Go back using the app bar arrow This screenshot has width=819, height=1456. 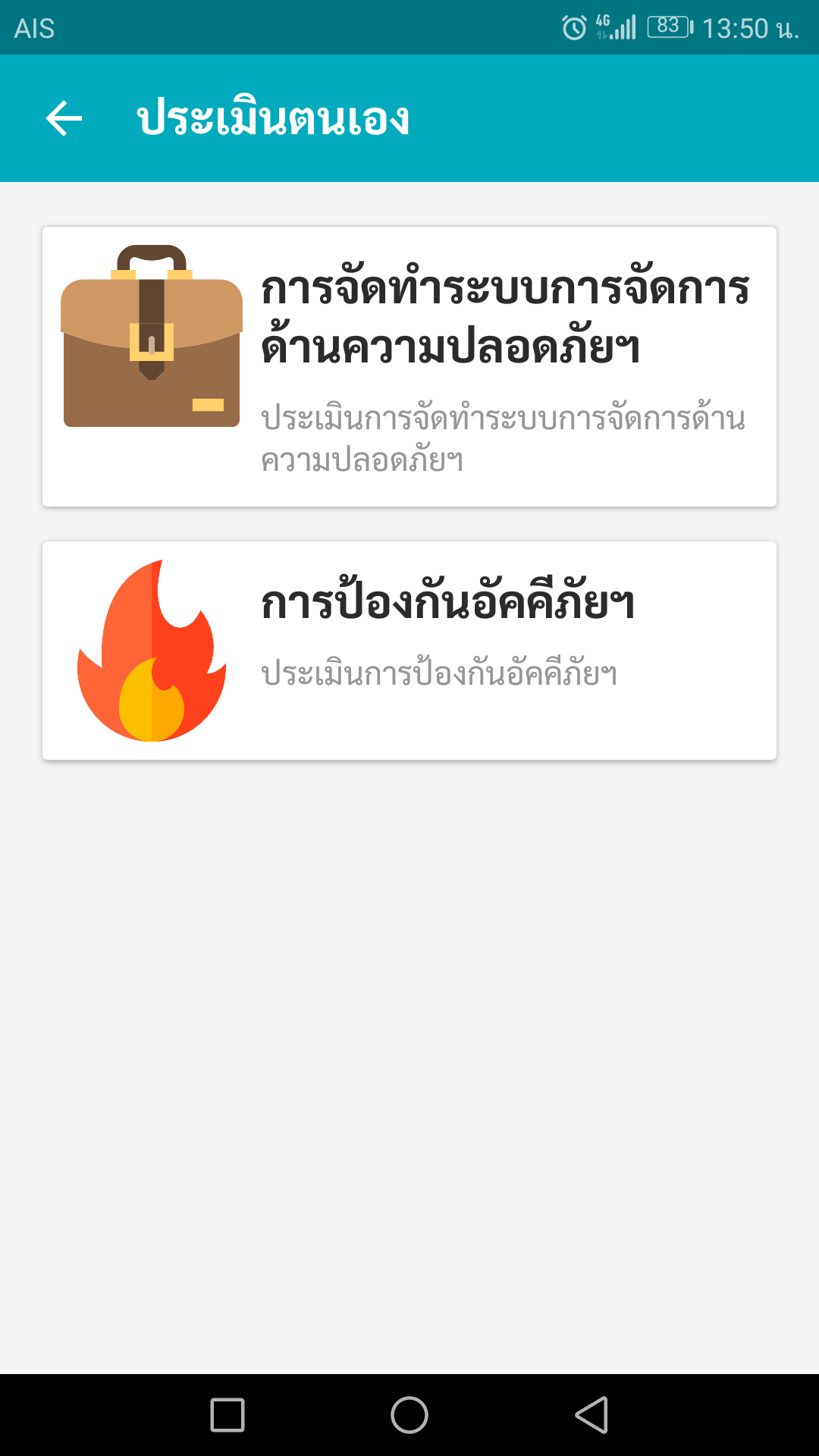(64, 118)
